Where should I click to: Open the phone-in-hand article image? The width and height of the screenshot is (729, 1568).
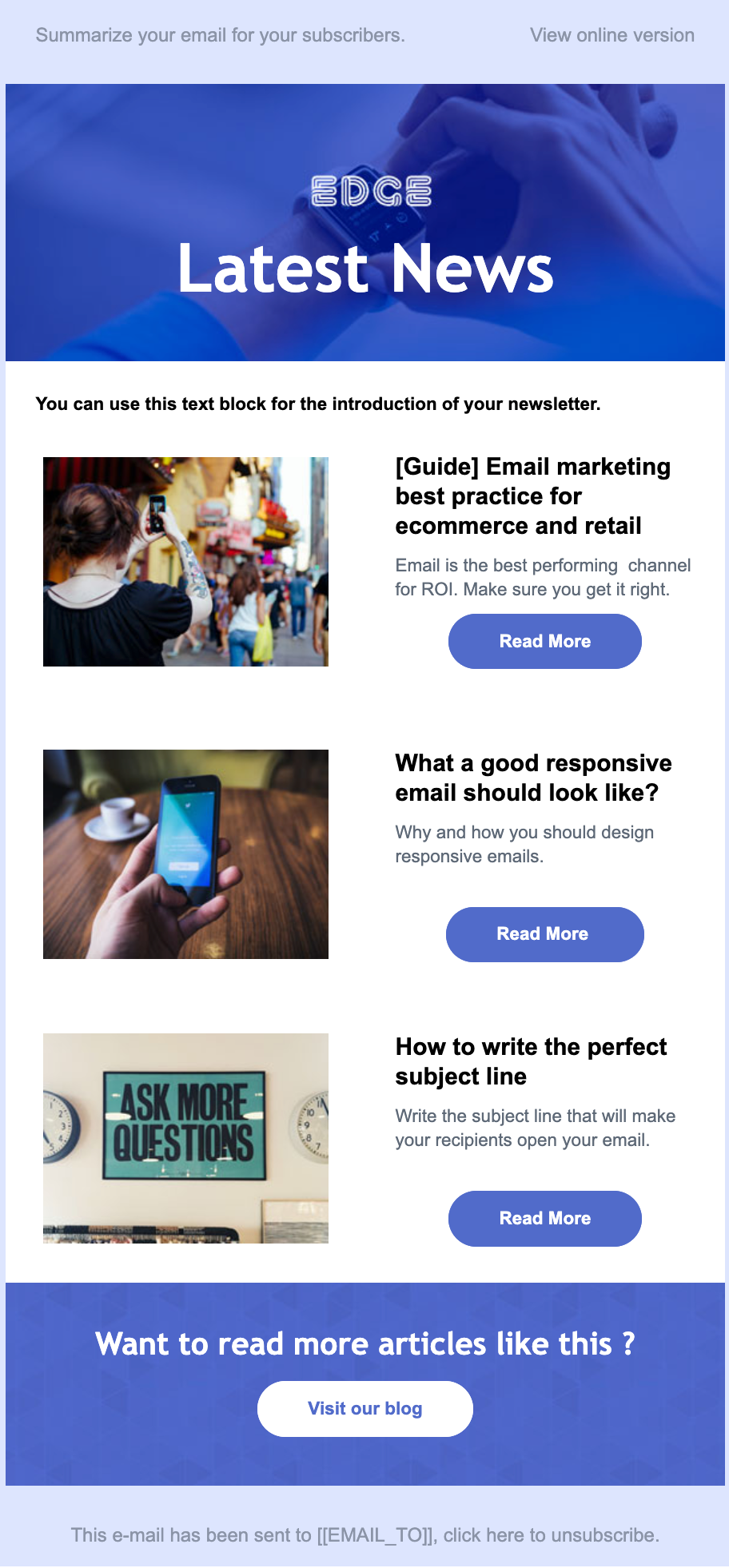tap(185, 854)
